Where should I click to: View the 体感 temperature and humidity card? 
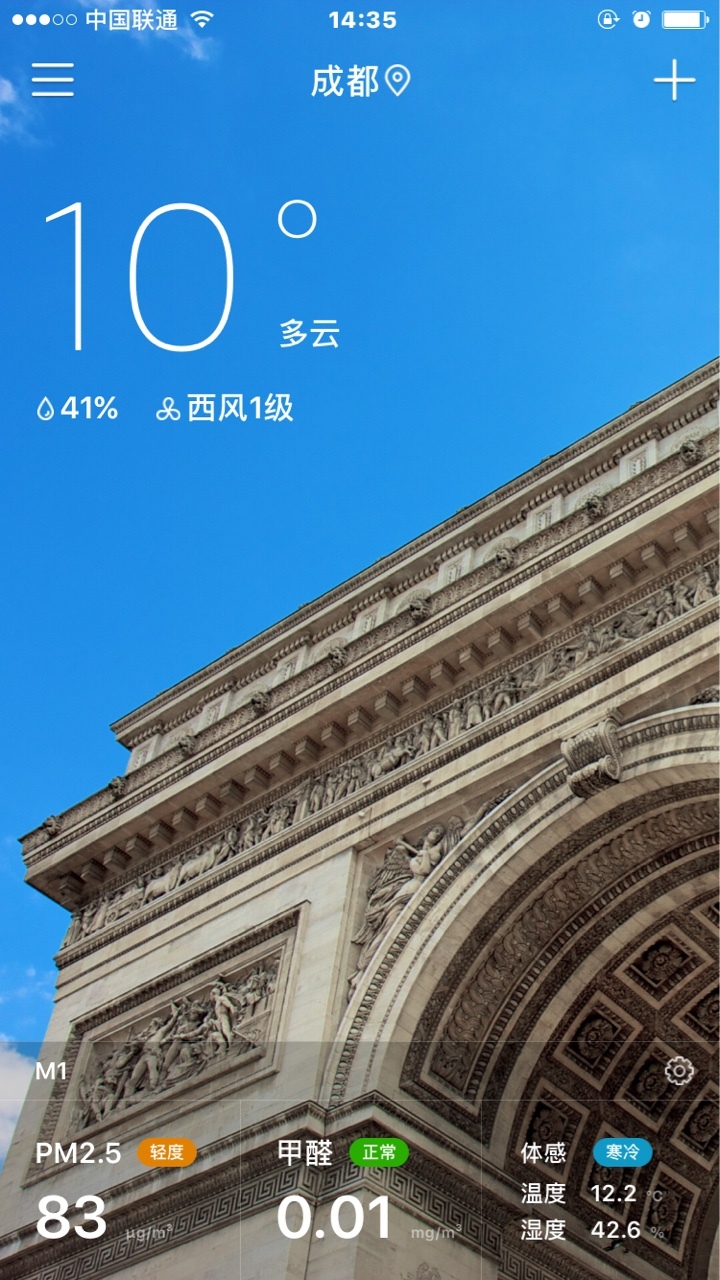coord(600,1190)
